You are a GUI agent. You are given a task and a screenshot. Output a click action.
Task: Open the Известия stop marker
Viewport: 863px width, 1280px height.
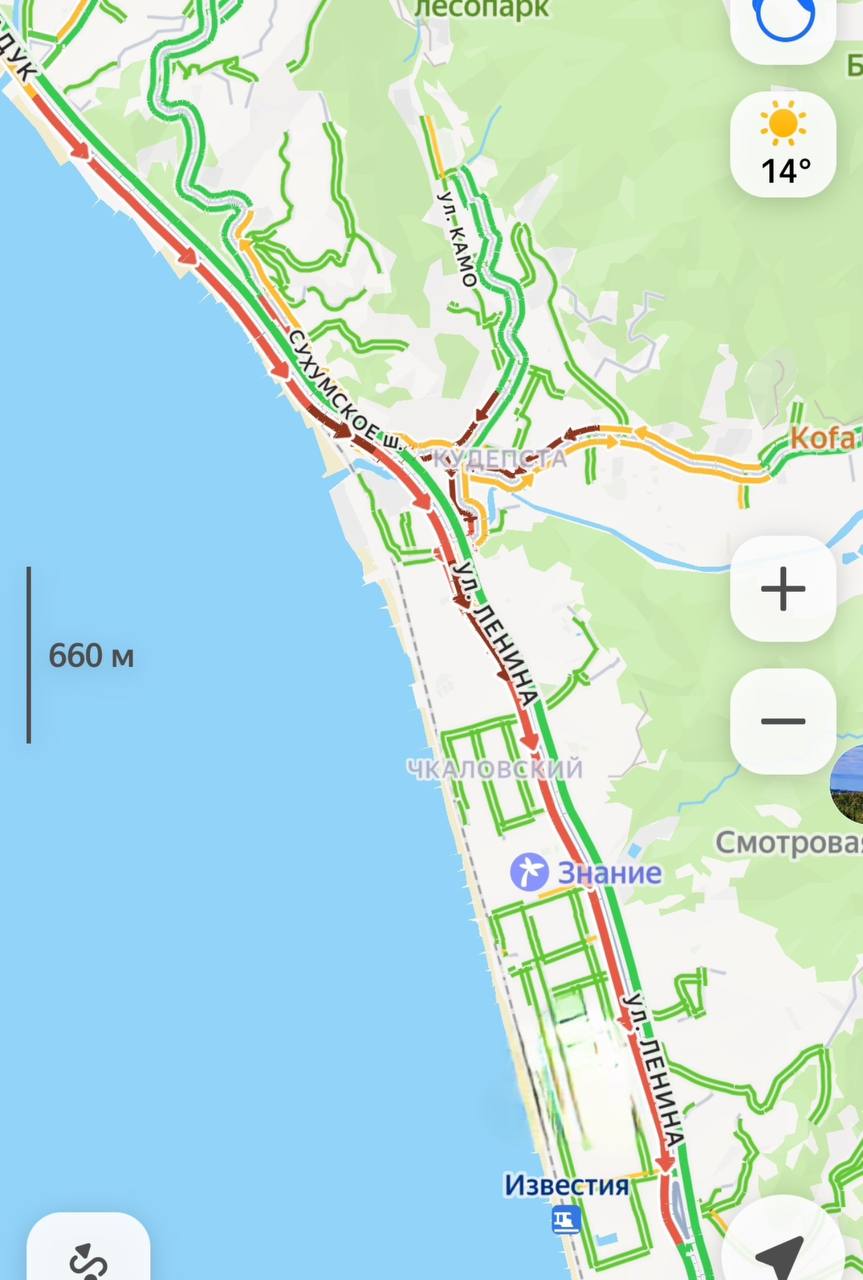coord(566,1218)
